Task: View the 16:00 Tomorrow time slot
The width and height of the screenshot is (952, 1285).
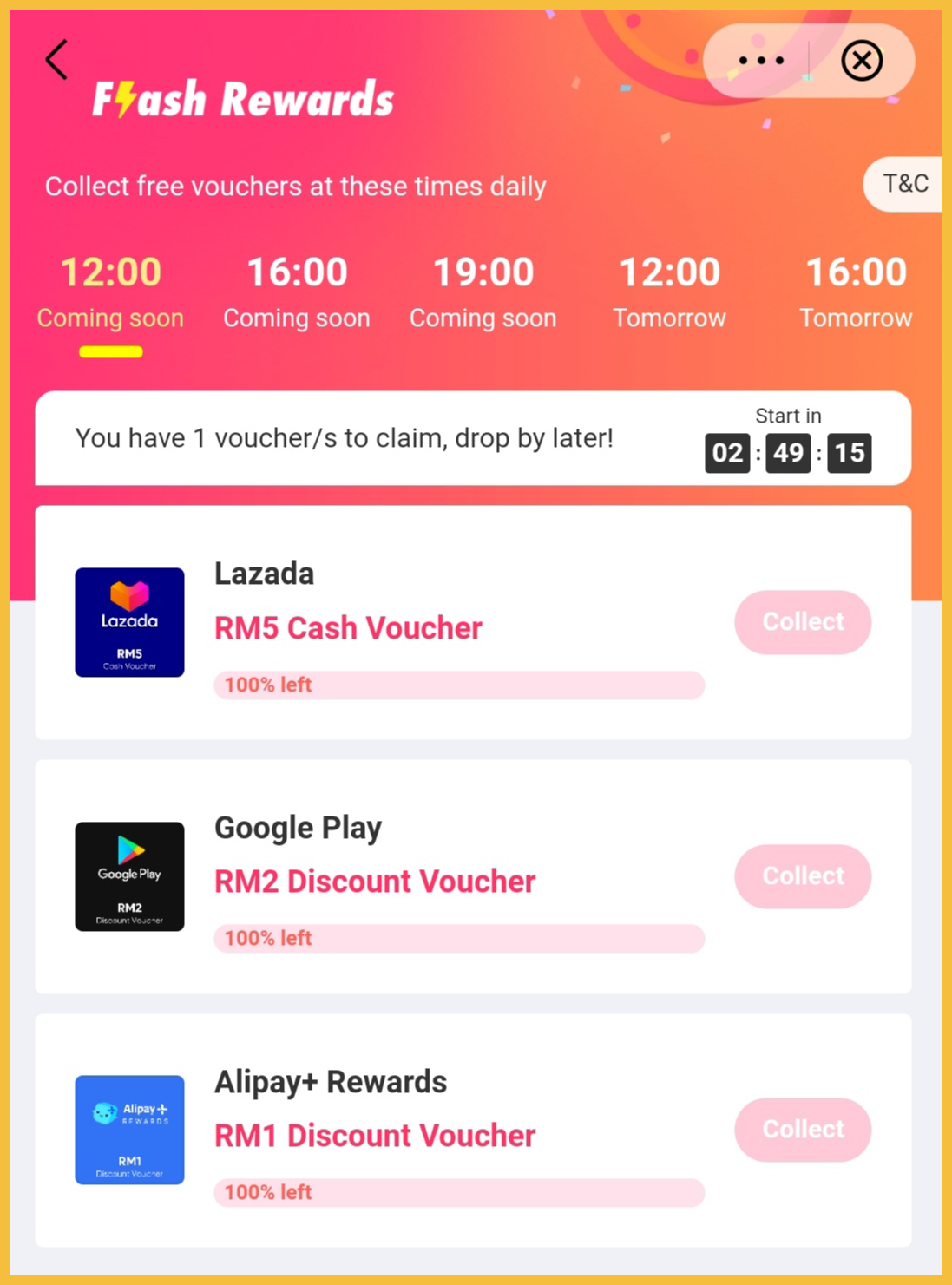Action: pyautogui.click(x=855, y=292)
